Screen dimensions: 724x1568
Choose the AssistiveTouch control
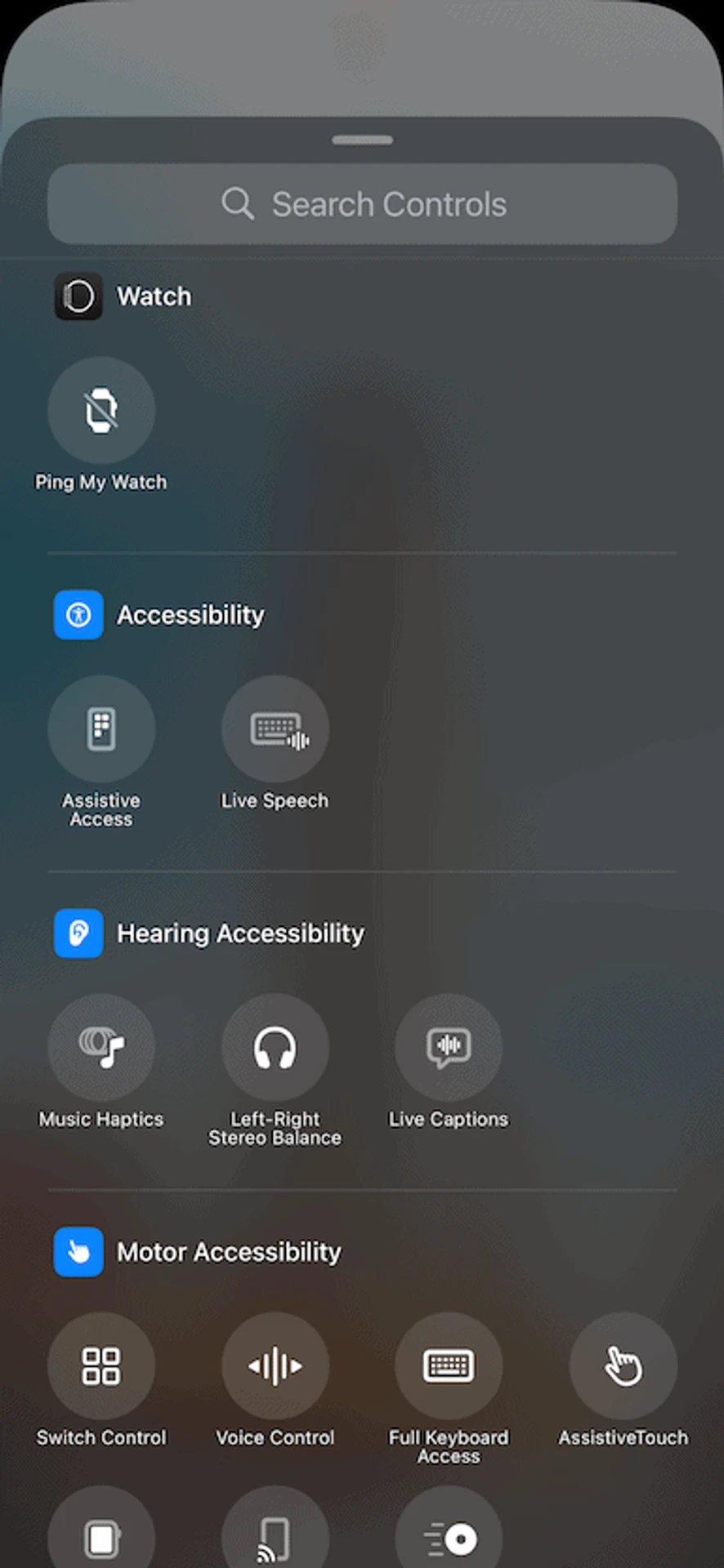[x=623, y=1366]
